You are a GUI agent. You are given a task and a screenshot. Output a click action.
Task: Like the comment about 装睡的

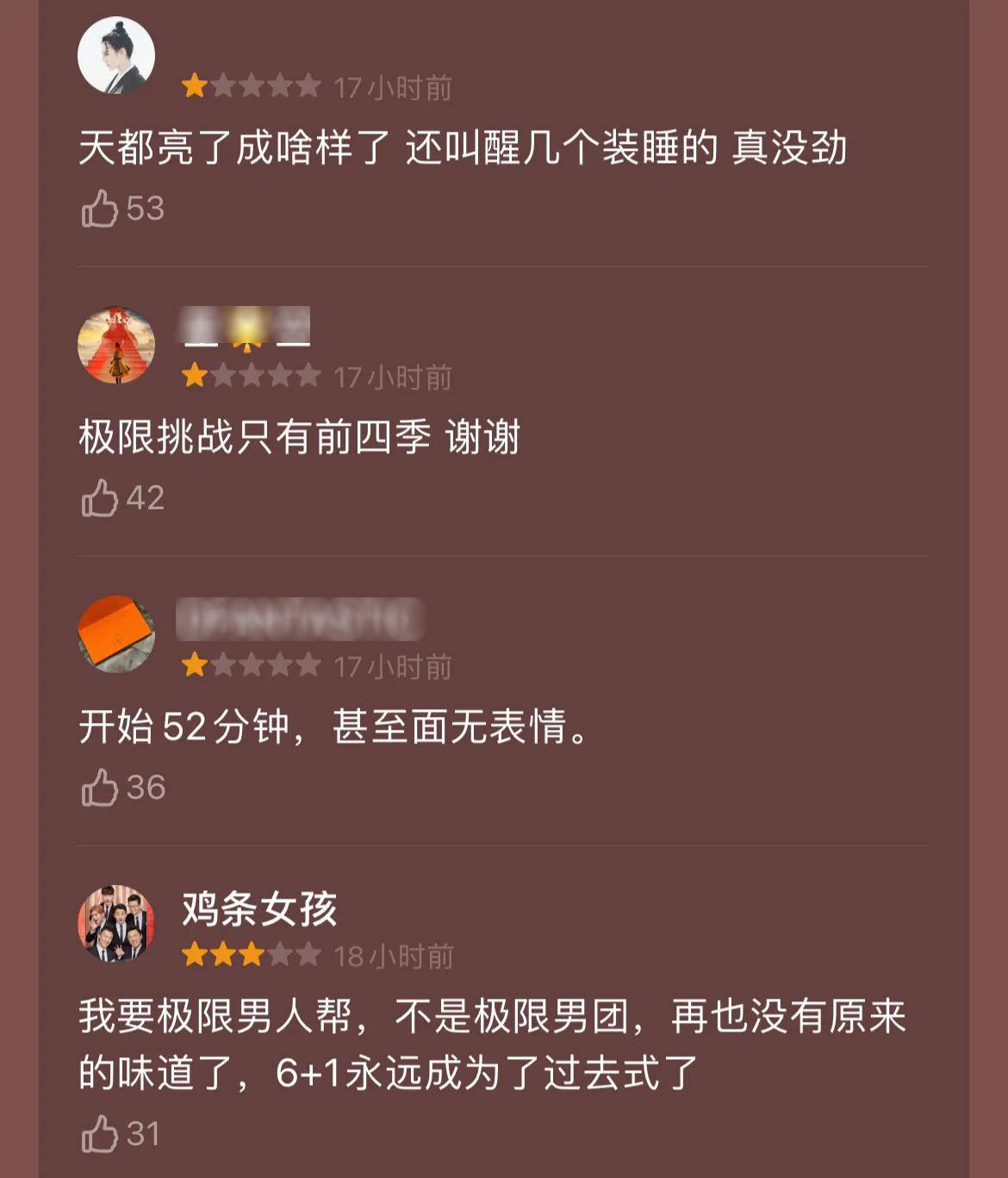(x=100, y=209)
